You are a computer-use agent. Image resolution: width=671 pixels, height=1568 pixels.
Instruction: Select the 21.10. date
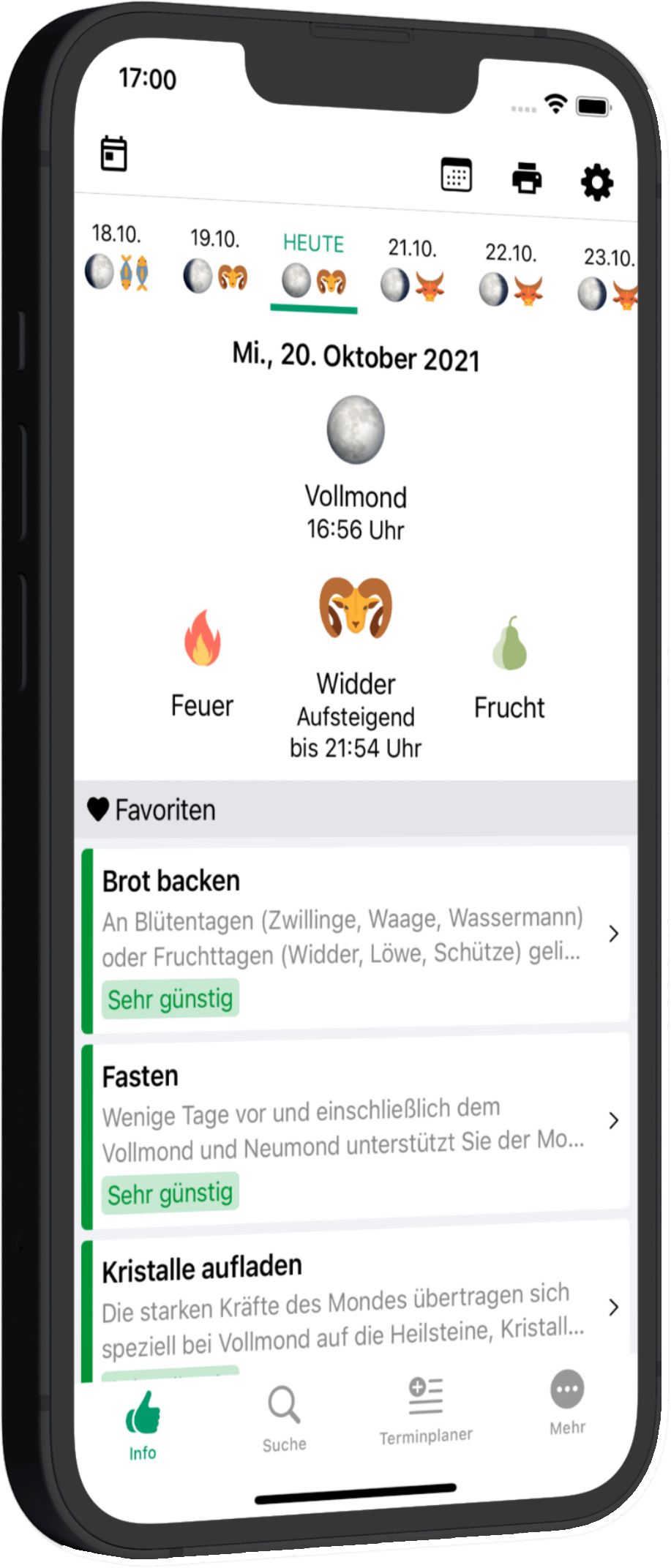pos(413,271)
